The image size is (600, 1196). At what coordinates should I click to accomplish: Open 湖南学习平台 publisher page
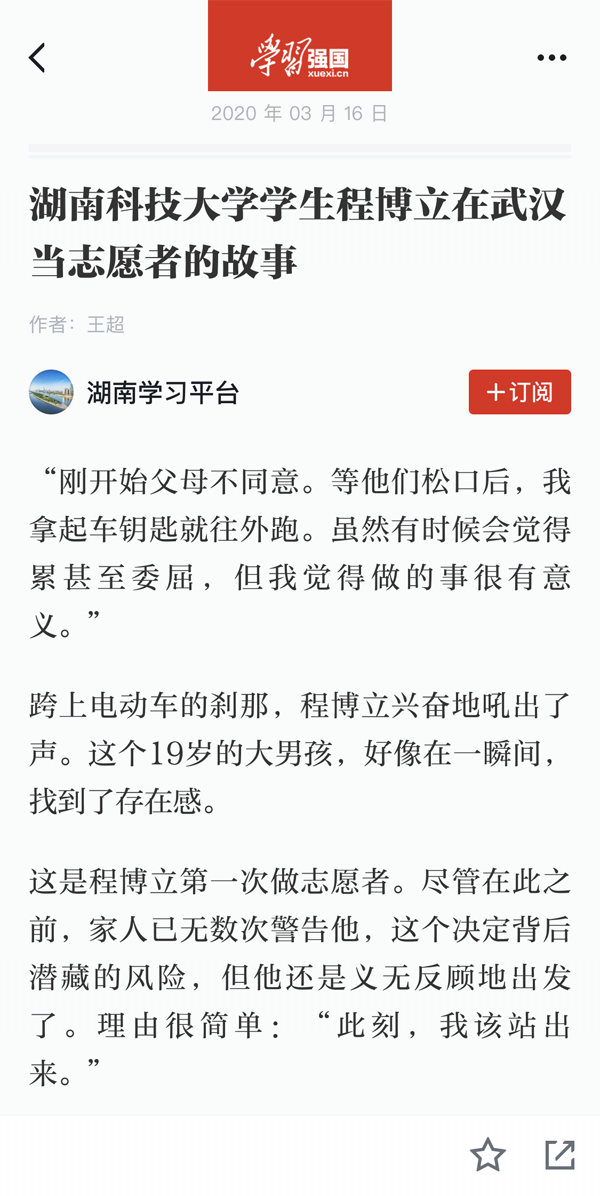[162, 392]
